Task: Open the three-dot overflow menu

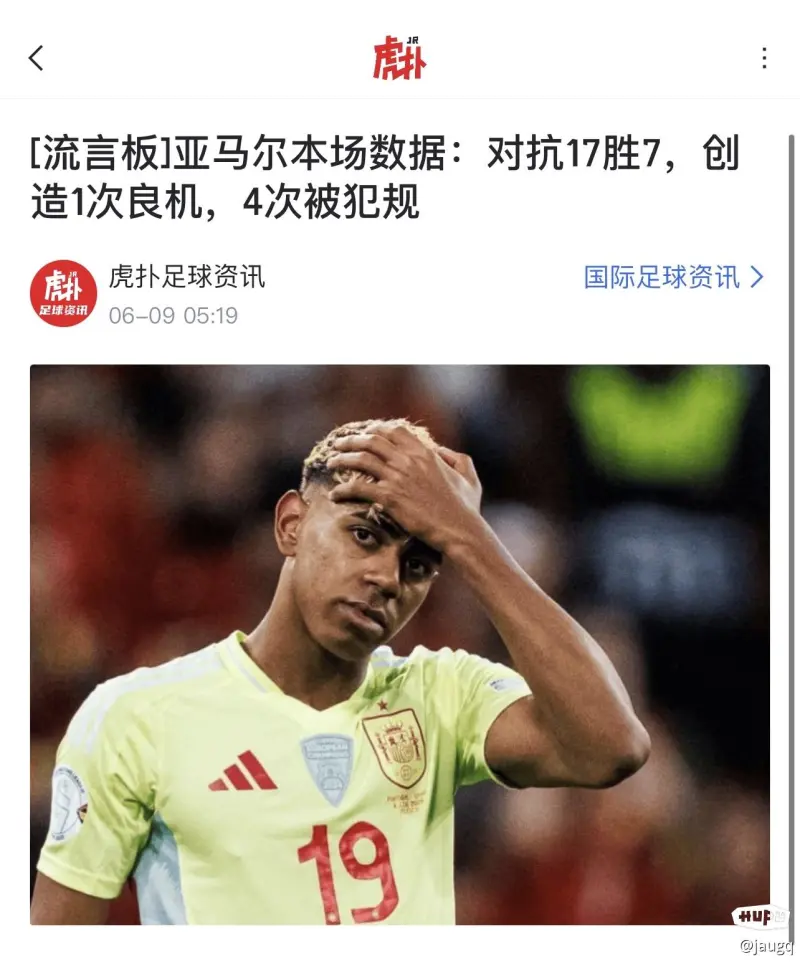Action: point(764,58)
